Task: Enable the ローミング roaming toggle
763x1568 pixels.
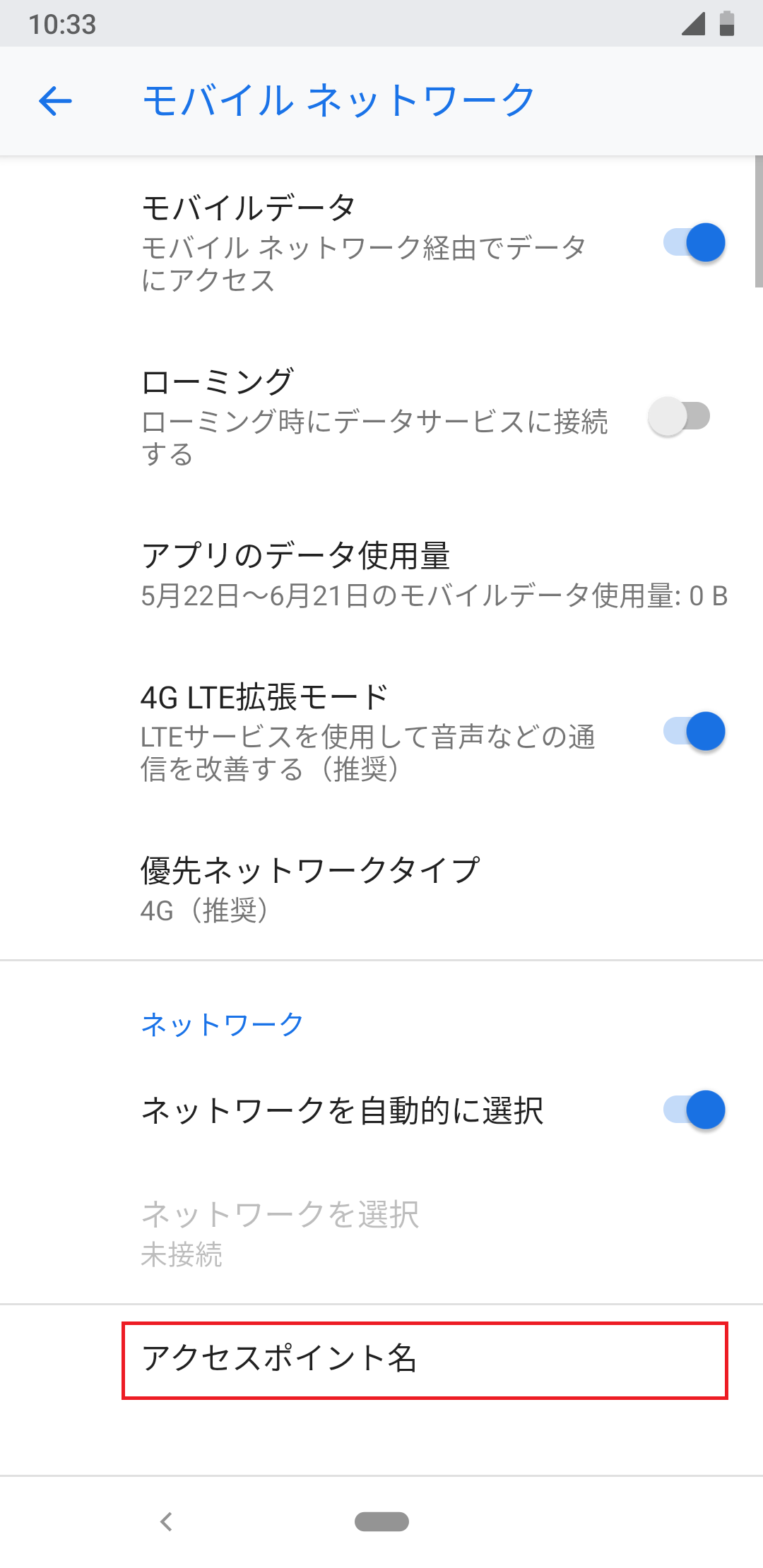Action: pyautogui.click(x=683, y=418)
